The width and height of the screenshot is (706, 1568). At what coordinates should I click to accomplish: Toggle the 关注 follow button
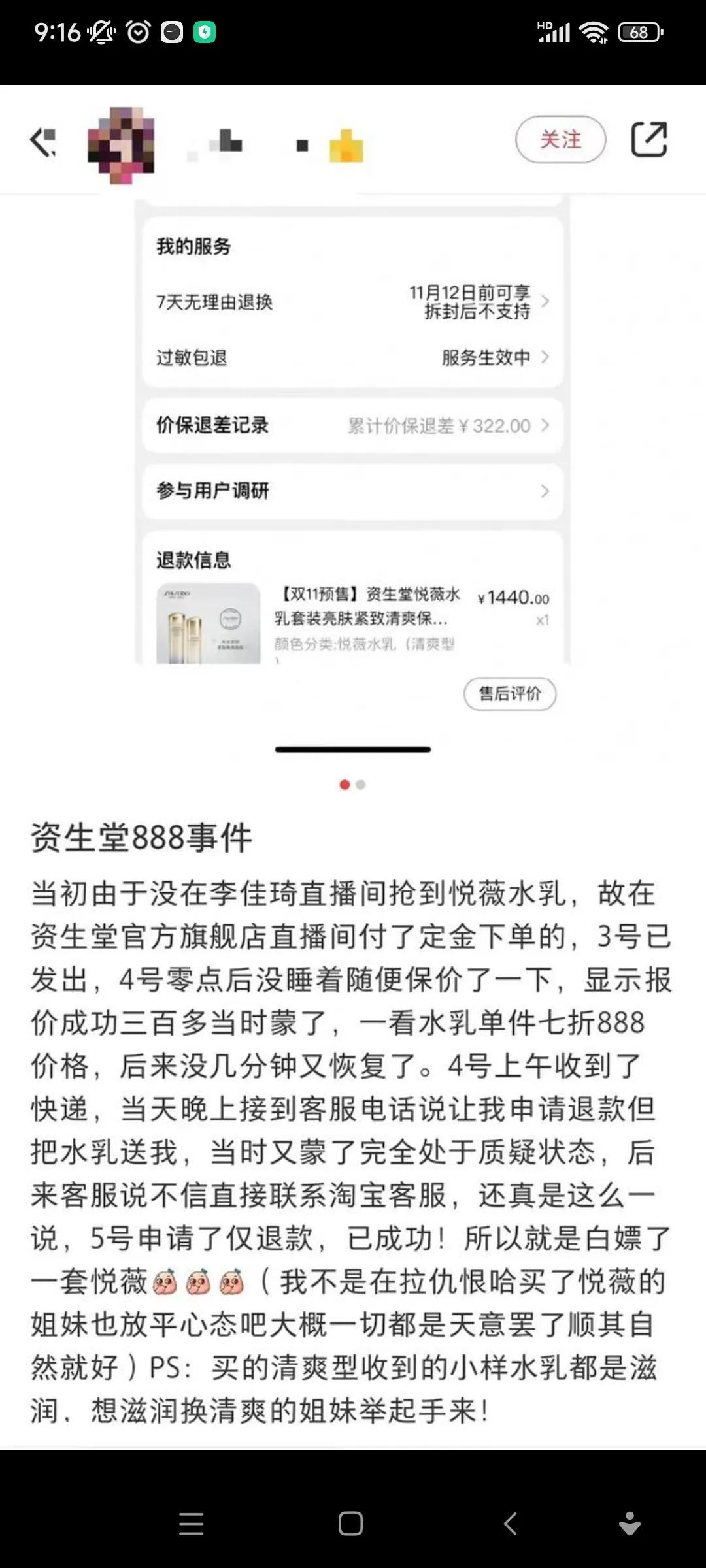(x=560, y=139)
